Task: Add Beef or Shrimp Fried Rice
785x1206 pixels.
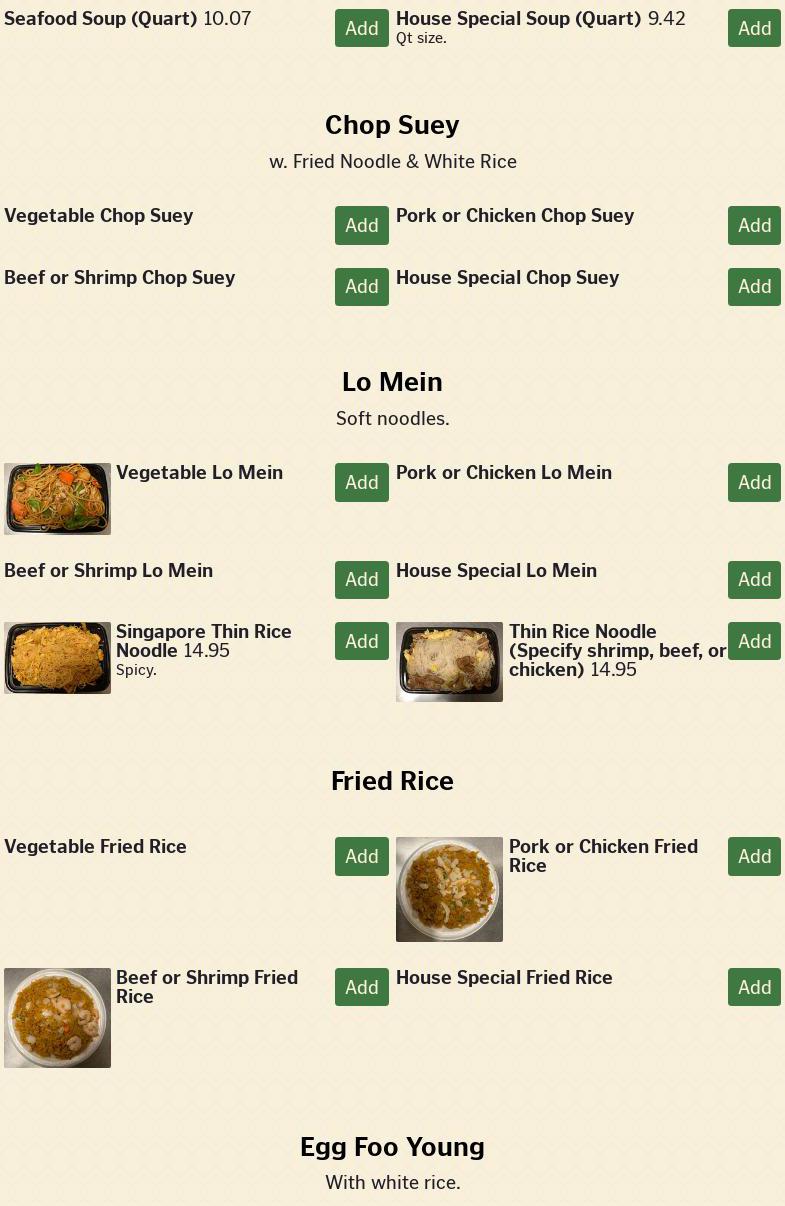Action: [361, 987]
